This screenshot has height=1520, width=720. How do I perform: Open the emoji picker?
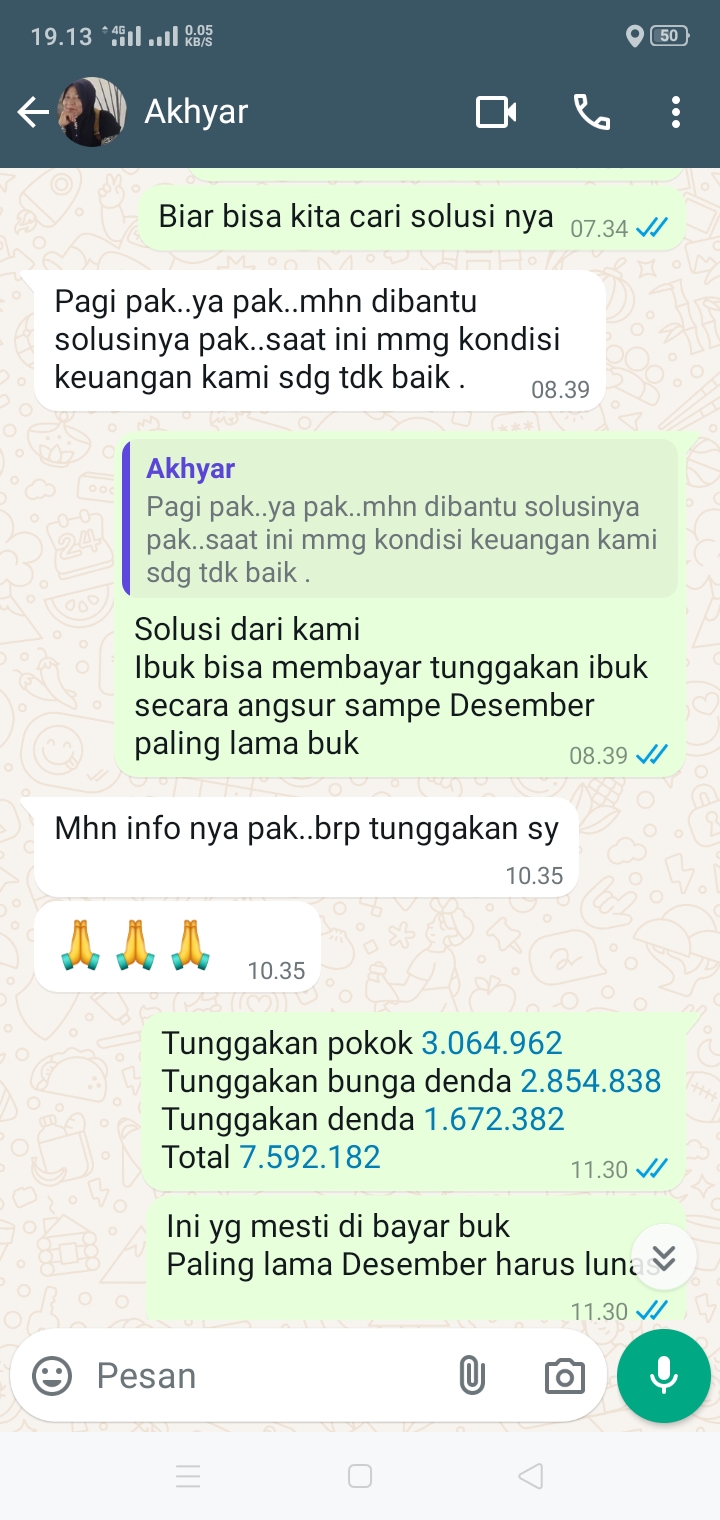pos(52,1376)
